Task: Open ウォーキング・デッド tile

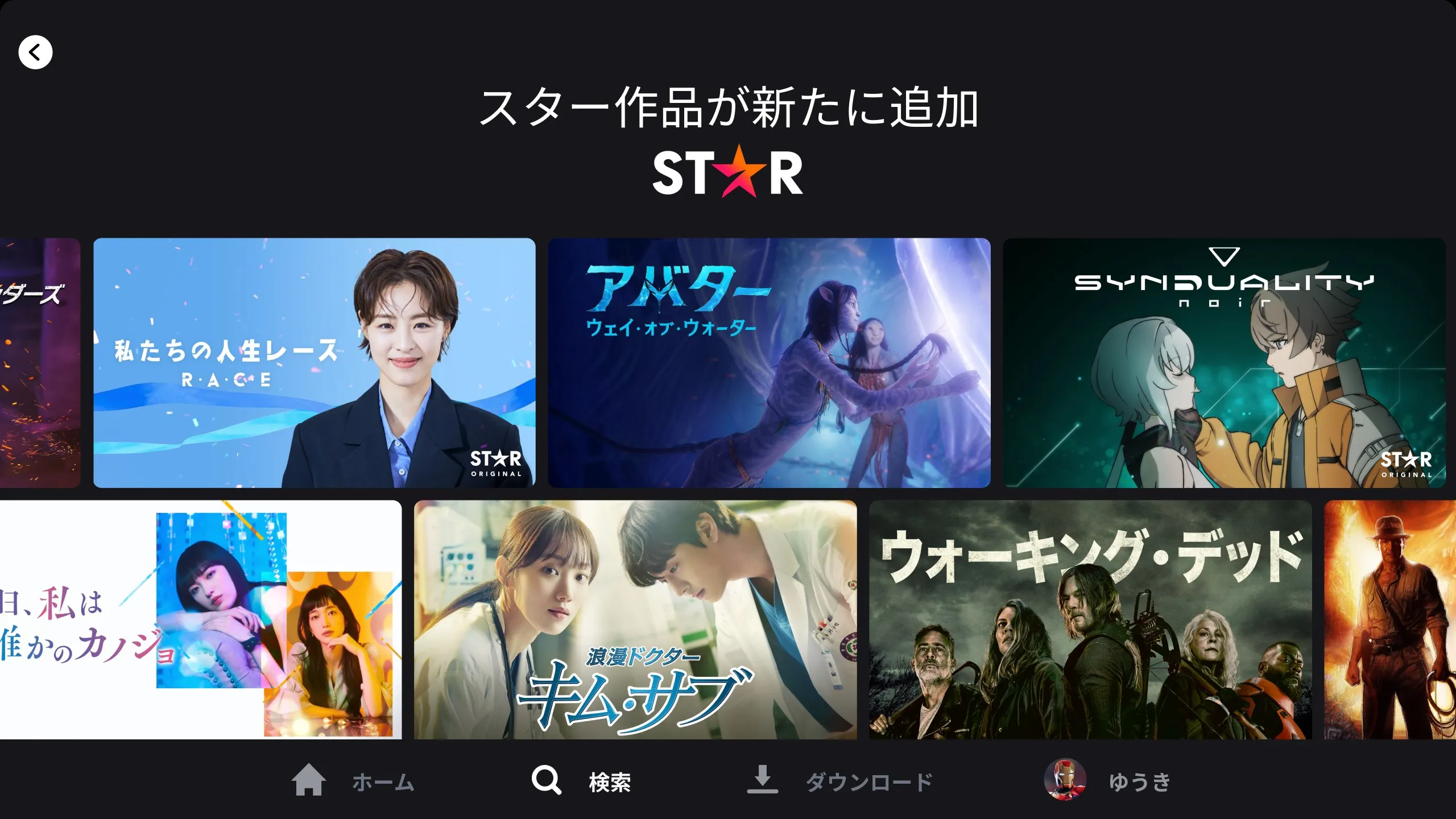Action: [1090, 619]
